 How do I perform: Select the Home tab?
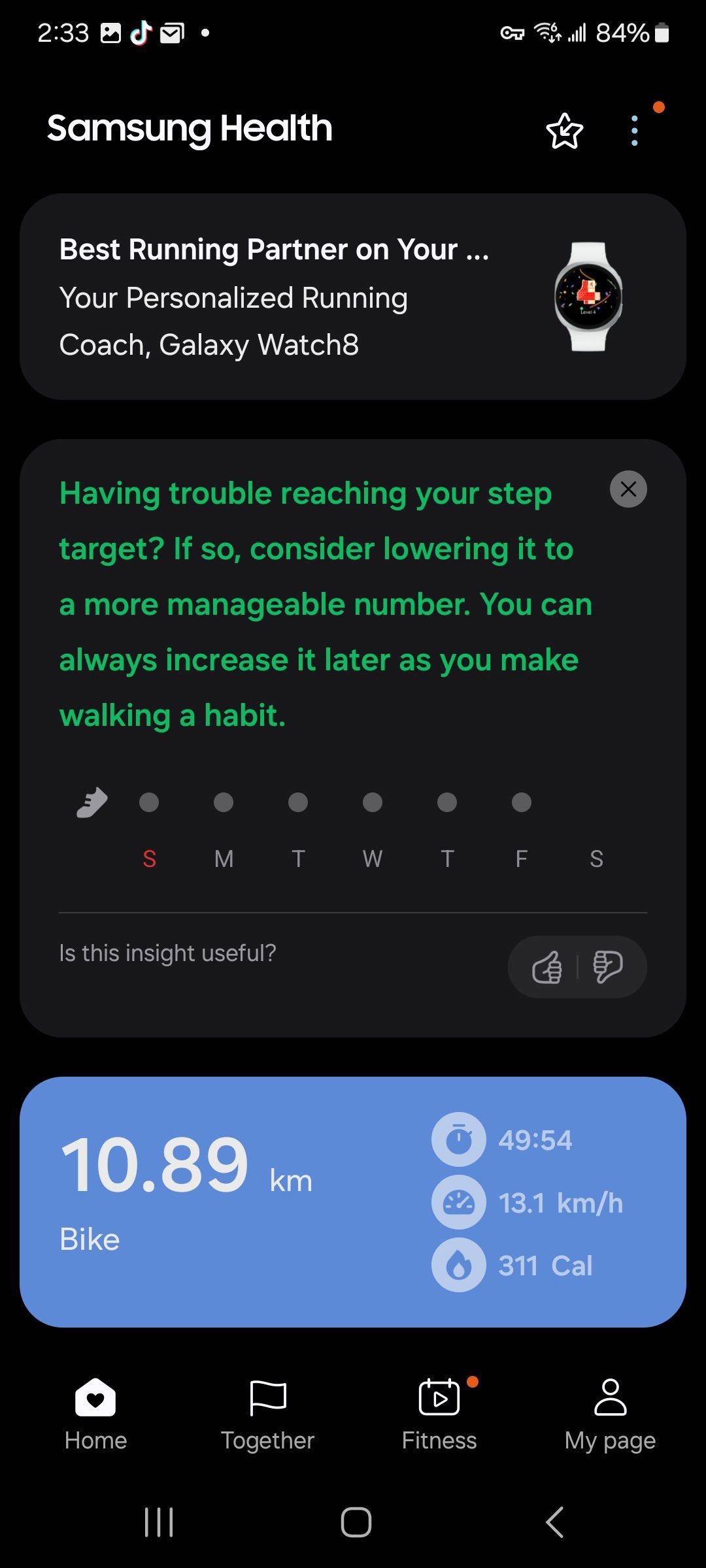pos(95,1414)
